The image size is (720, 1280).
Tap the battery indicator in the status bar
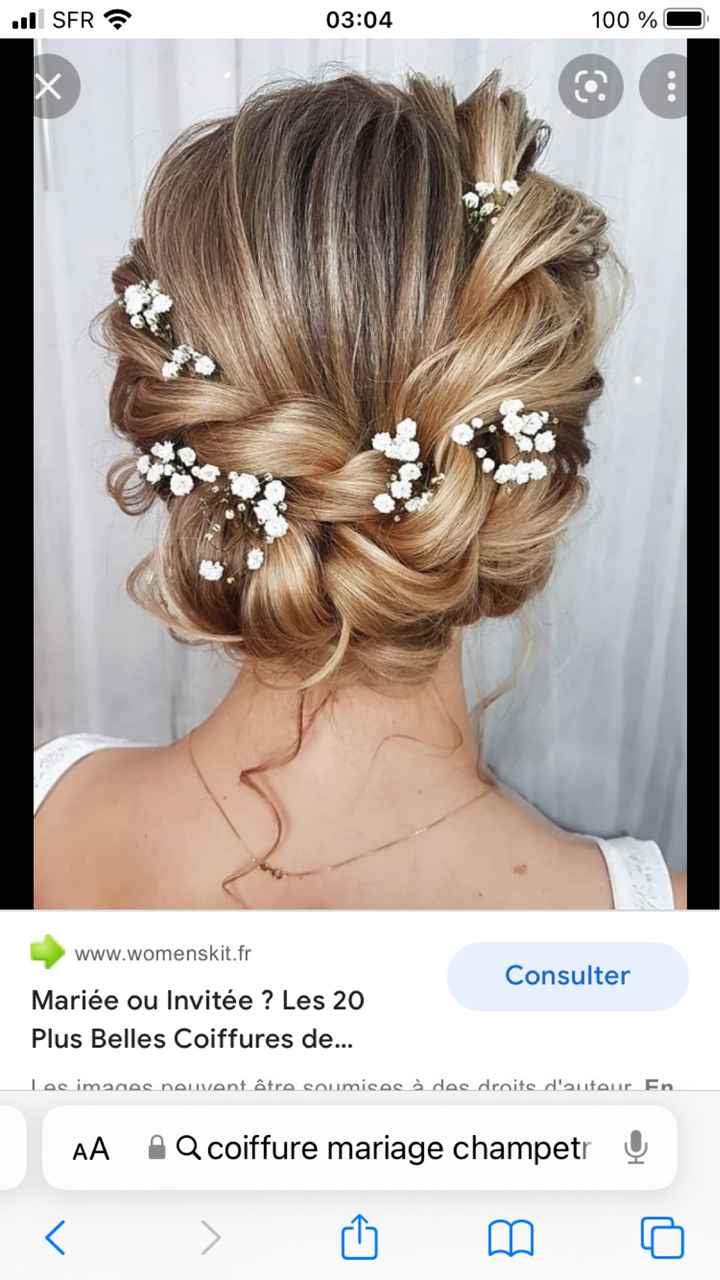tap(685, 18)
